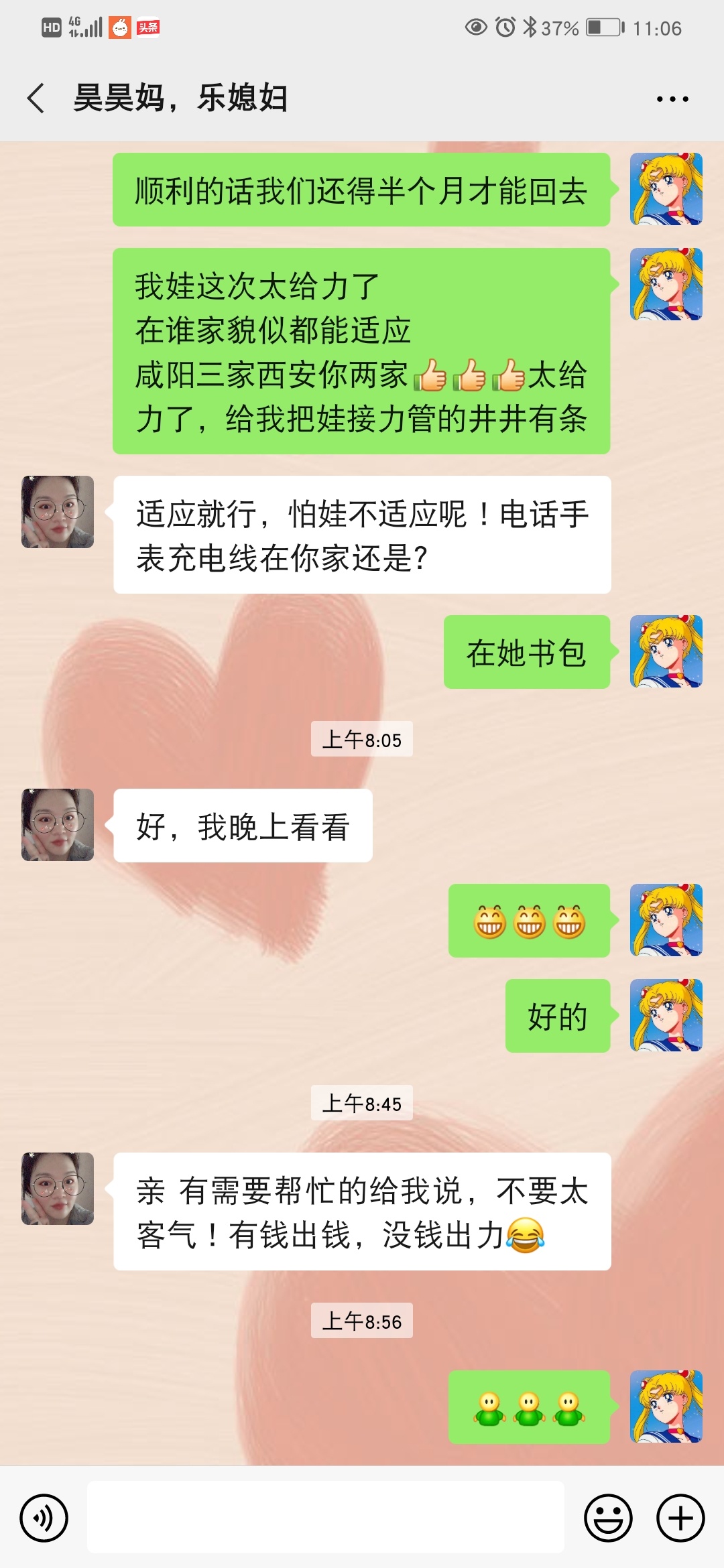Tap the message text field
Image resolution: width=724 pixels, height=1568 pixels.
tap(325, 1517)
